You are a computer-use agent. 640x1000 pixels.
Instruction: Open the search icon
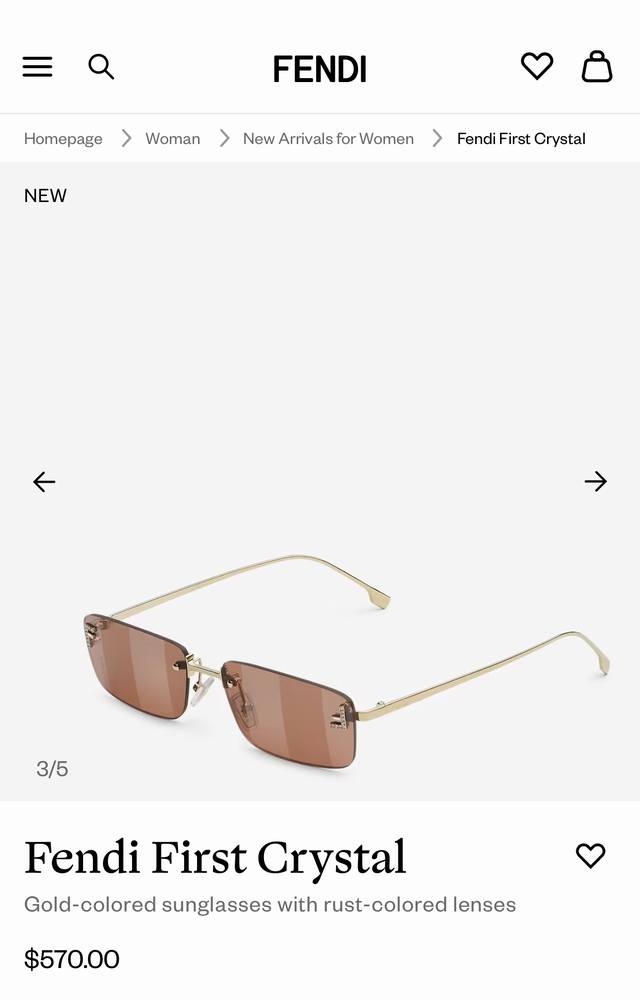(x=101, y=67)
